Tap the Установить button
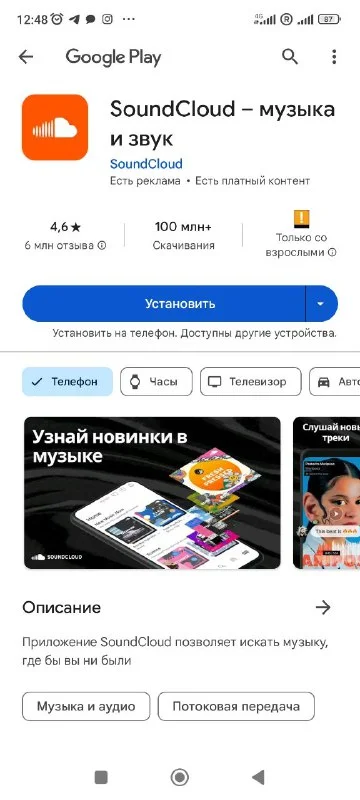 163,304
